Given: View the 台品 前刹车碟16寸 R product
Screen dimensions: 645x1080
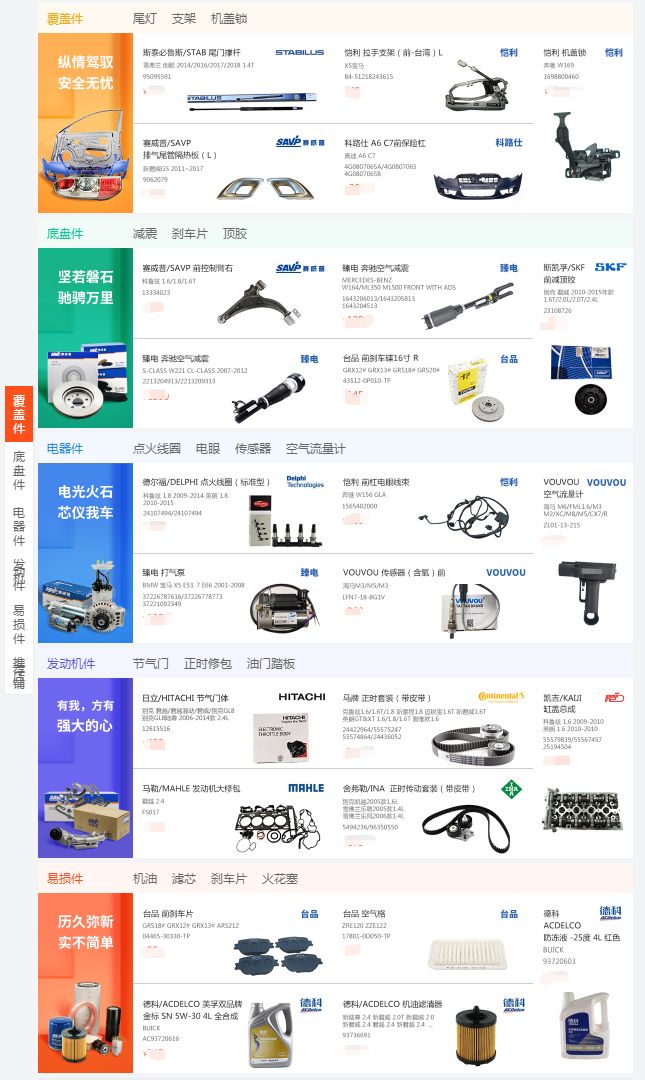Looking at the screenshot, I should pyautogui.click(x=380, y=358).
